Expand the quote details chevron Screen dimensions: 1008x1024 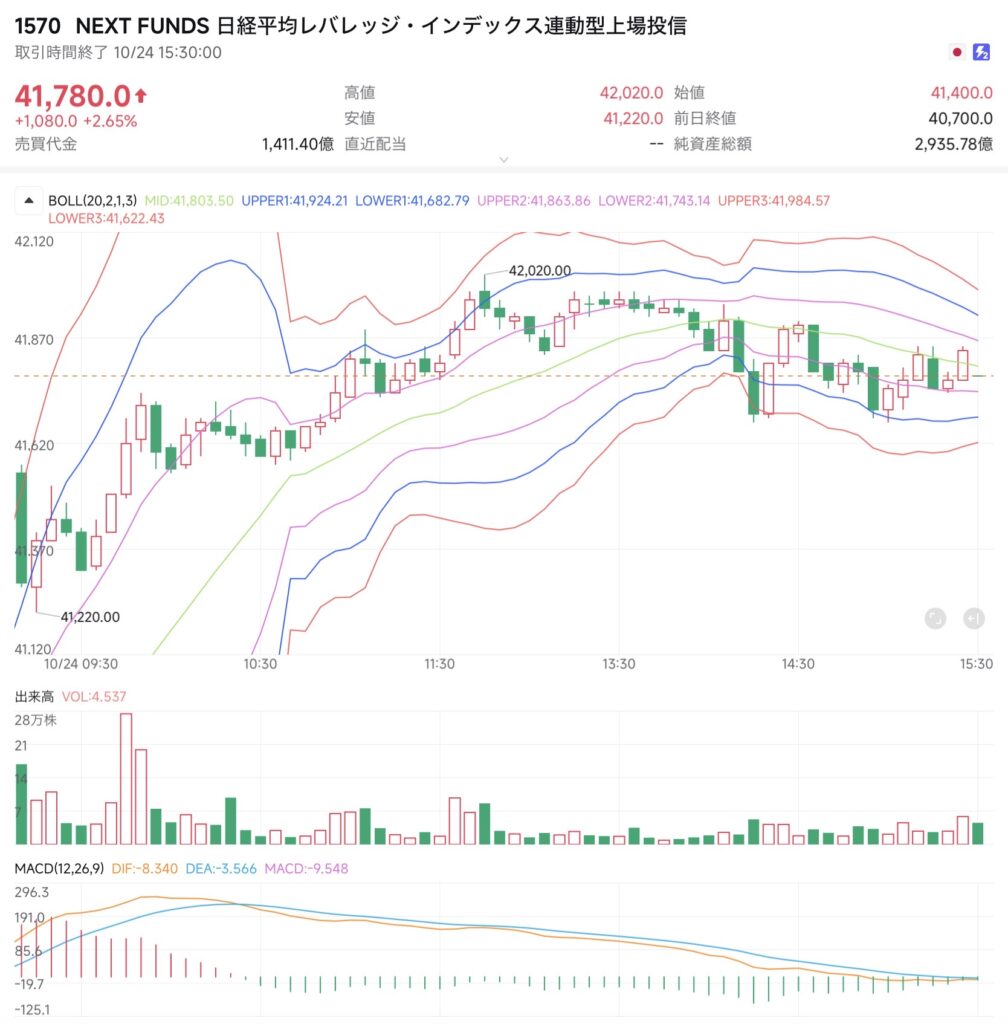[x=504, y=159]
